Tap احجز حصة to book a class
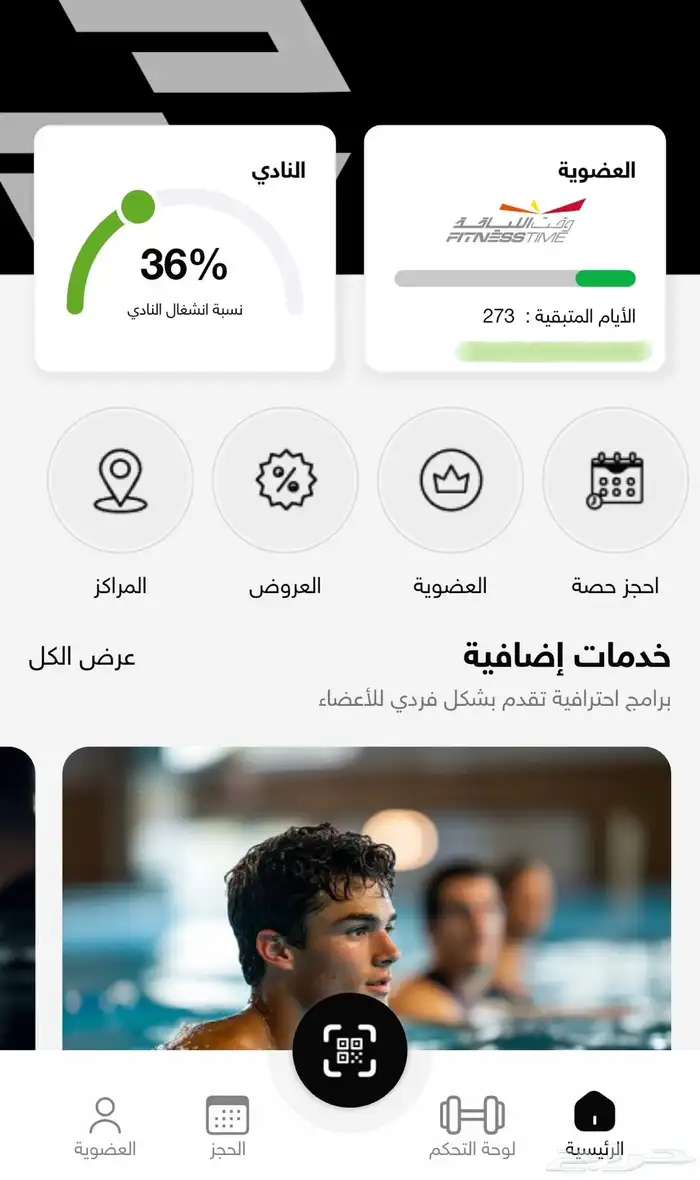 pyautogui.click(x=615, y=481)
